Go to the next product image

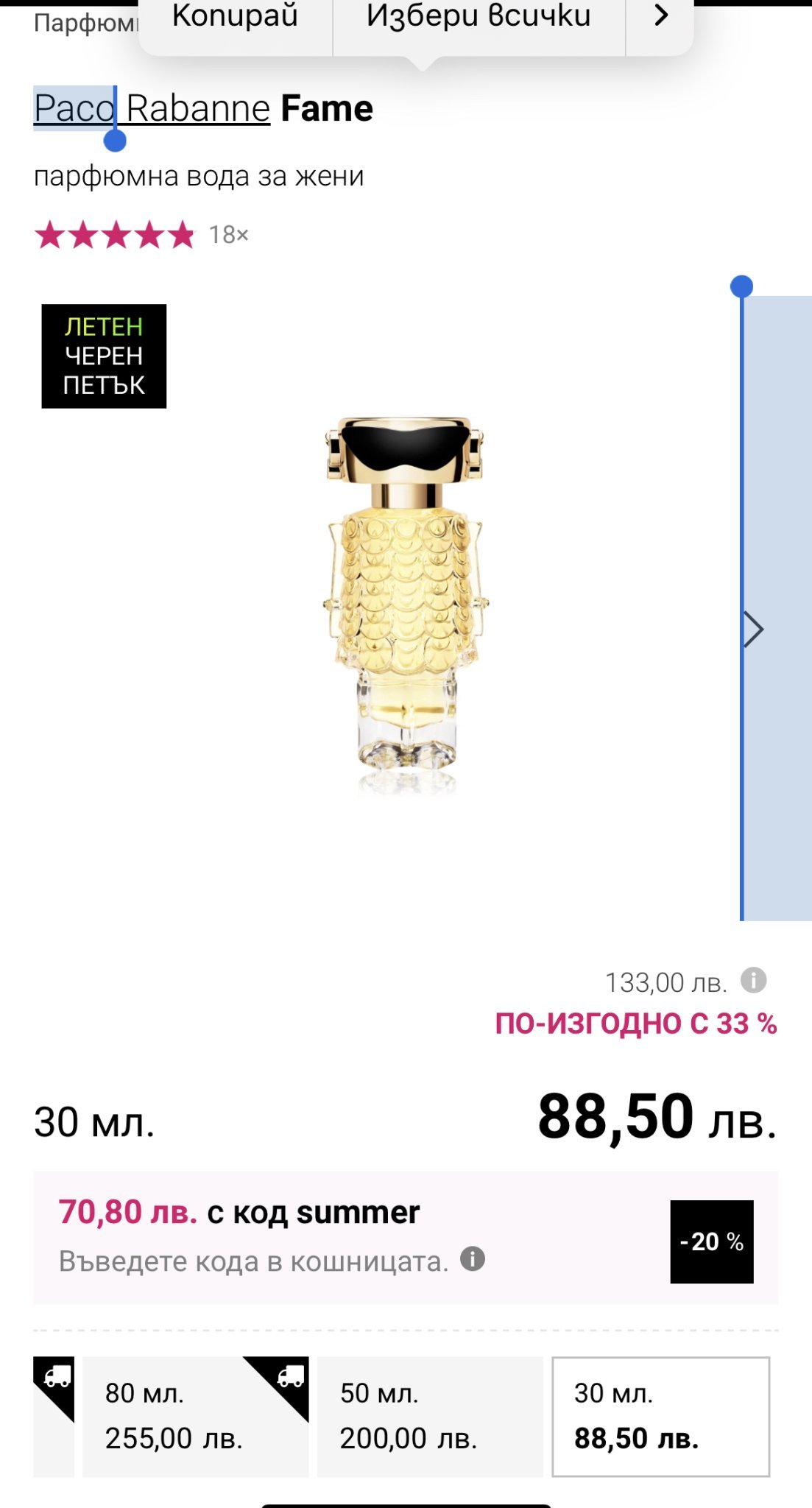pyautogui.click(x=753, y=630)
